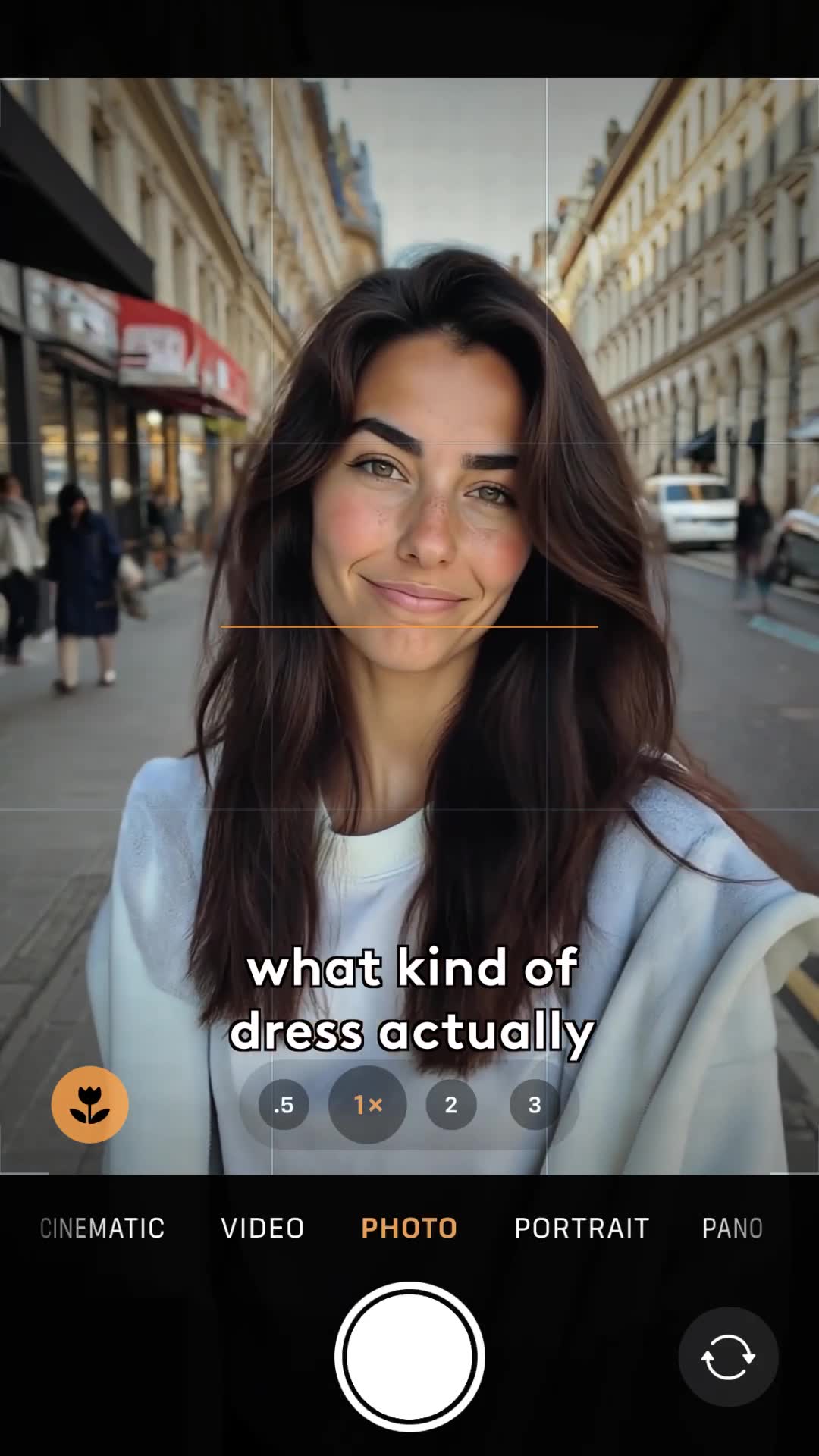Choose the 1x zoom level
The height and width of the screenshot is (1456, 819).
(x=368, y=1105)
